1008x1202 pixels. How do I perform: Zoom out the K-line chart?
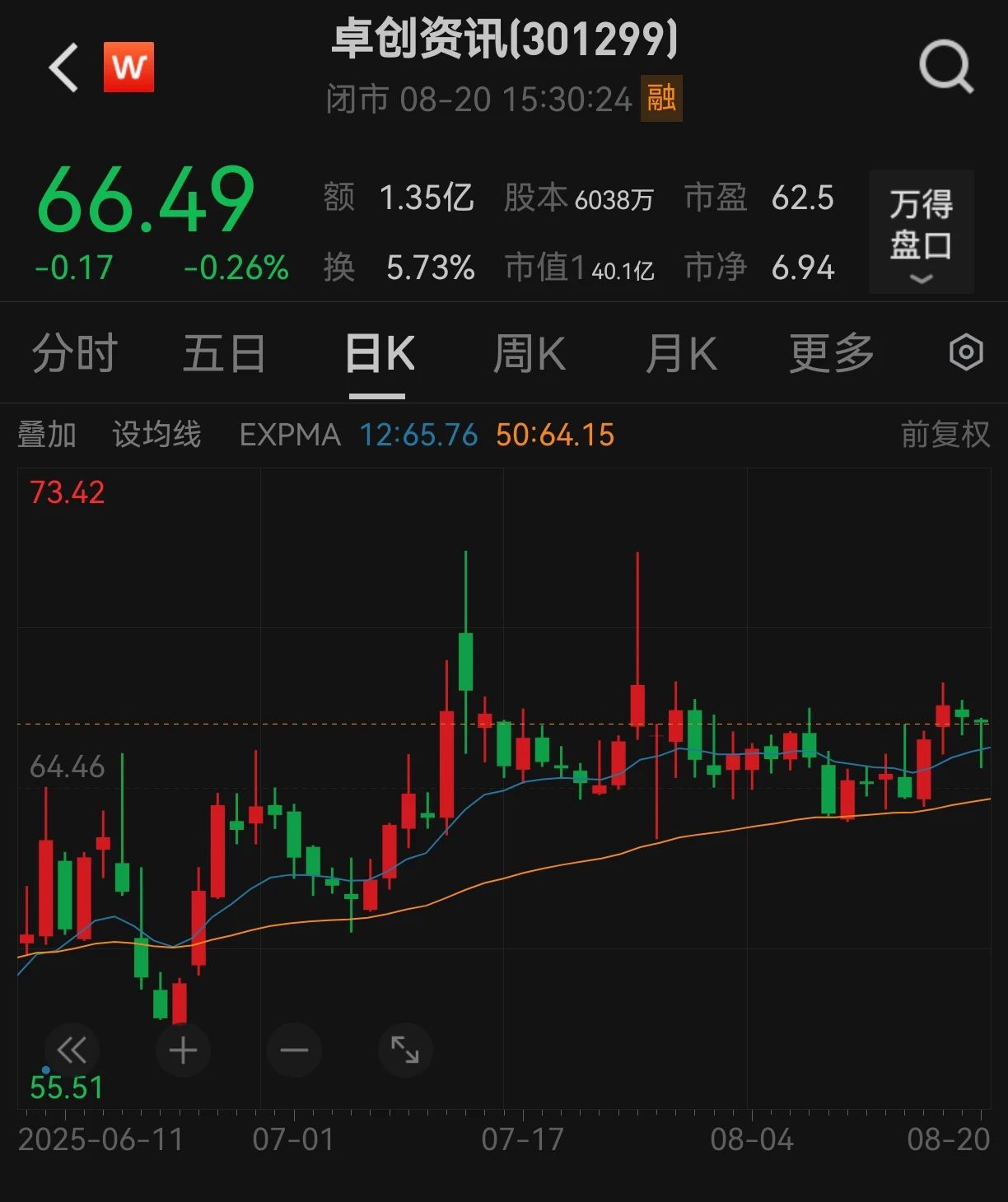(x=294, y=1051)
